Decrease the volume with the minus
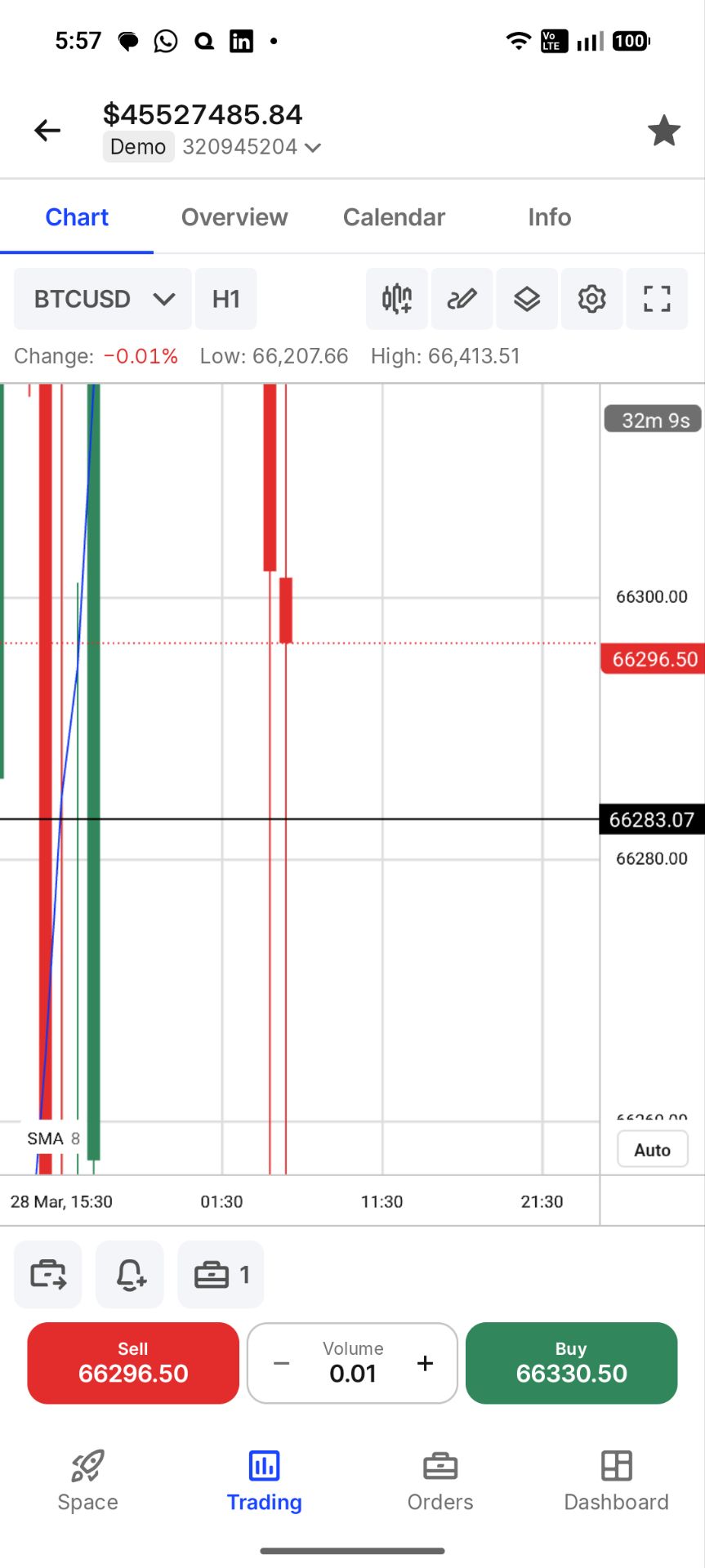This screenshot has height=1568, width=705. 282,1364
